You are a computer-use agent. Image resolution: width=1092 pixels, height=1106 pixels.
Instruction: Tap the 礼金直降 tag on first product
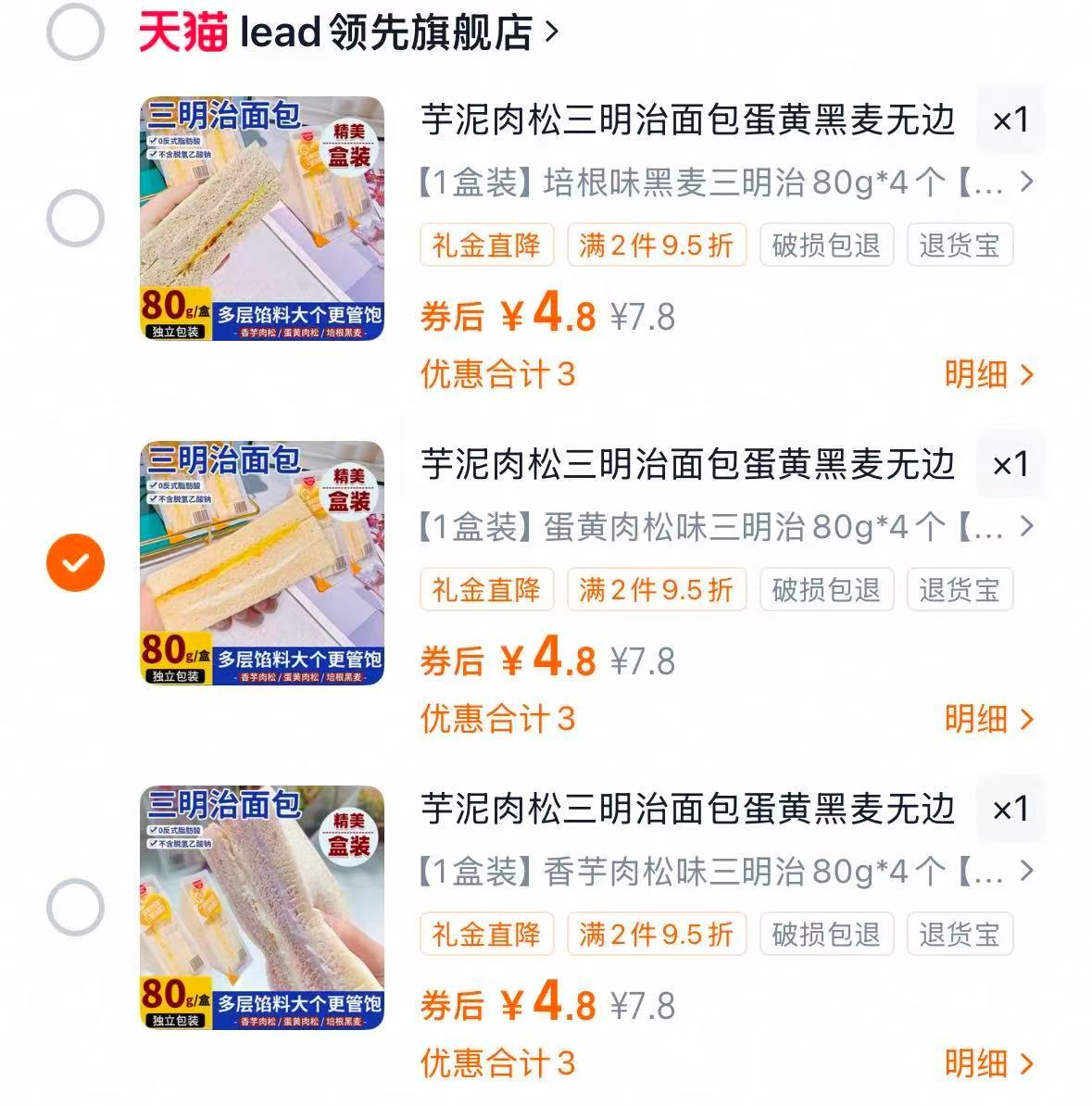coord(485,245)
